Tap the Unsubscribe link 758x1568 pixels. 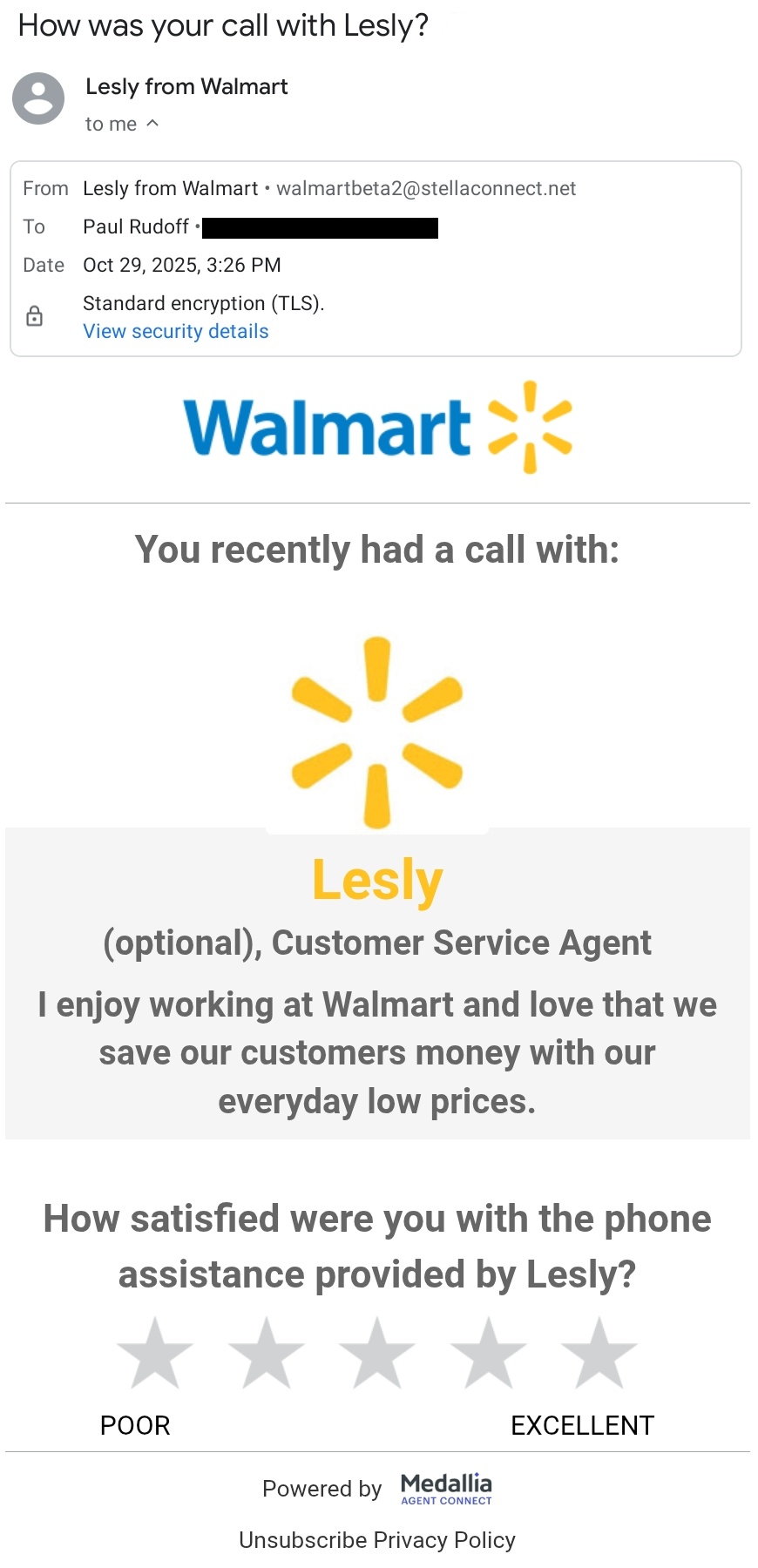point(302,1540)
